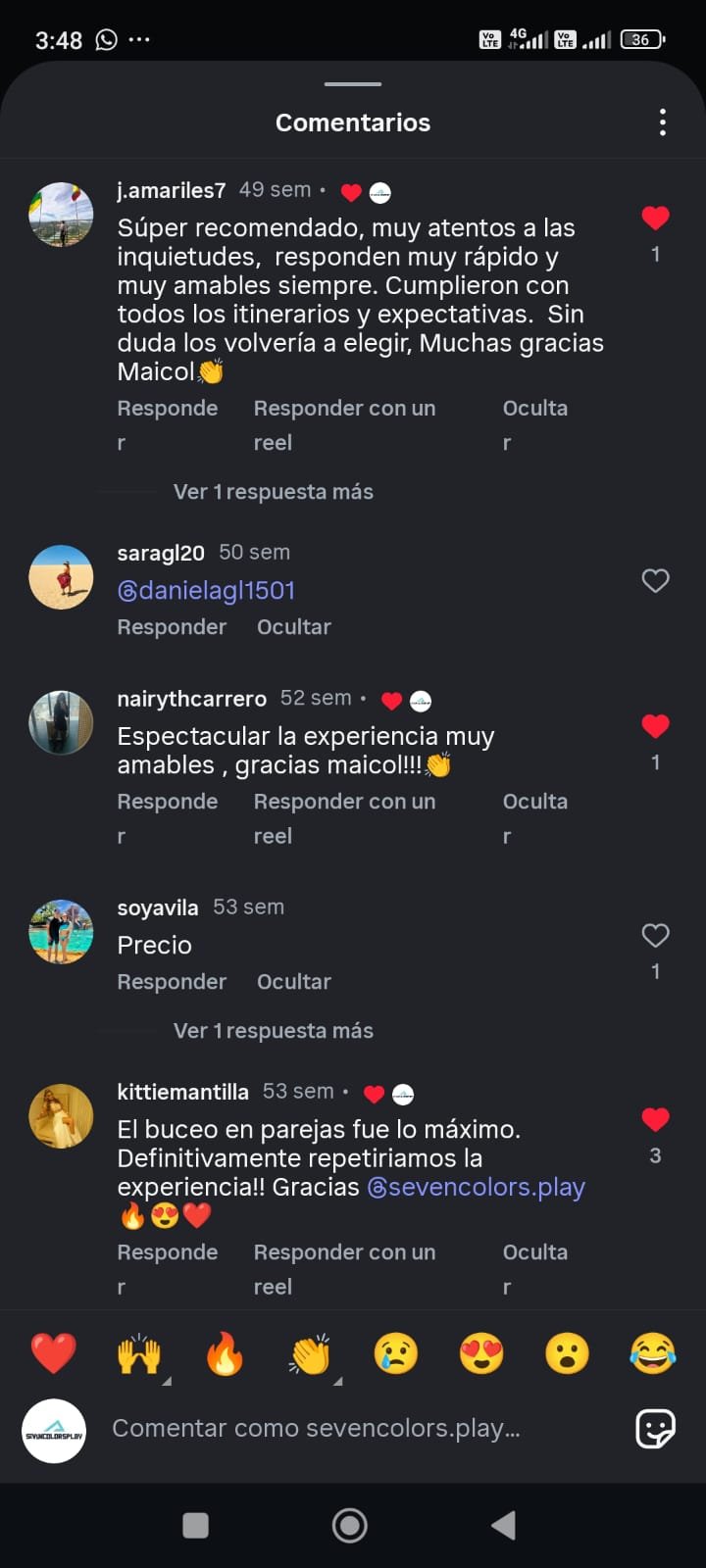
Task: Reply to j.amariles7's comment
Action: coord(167,409)
